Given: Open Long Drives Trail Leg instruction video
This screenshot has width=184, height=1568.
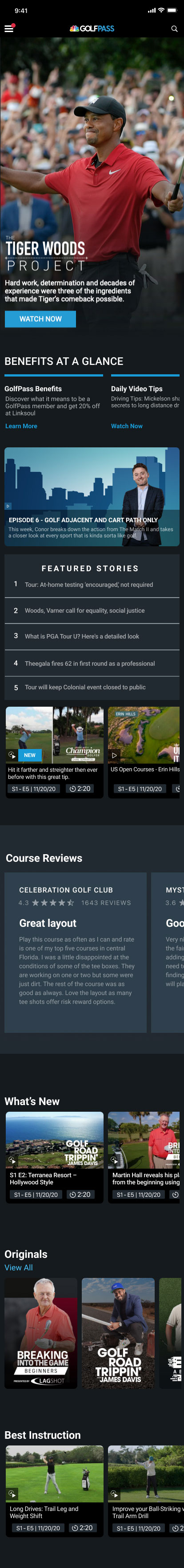Looking at the screenshot, I should tap(54, 1491).
